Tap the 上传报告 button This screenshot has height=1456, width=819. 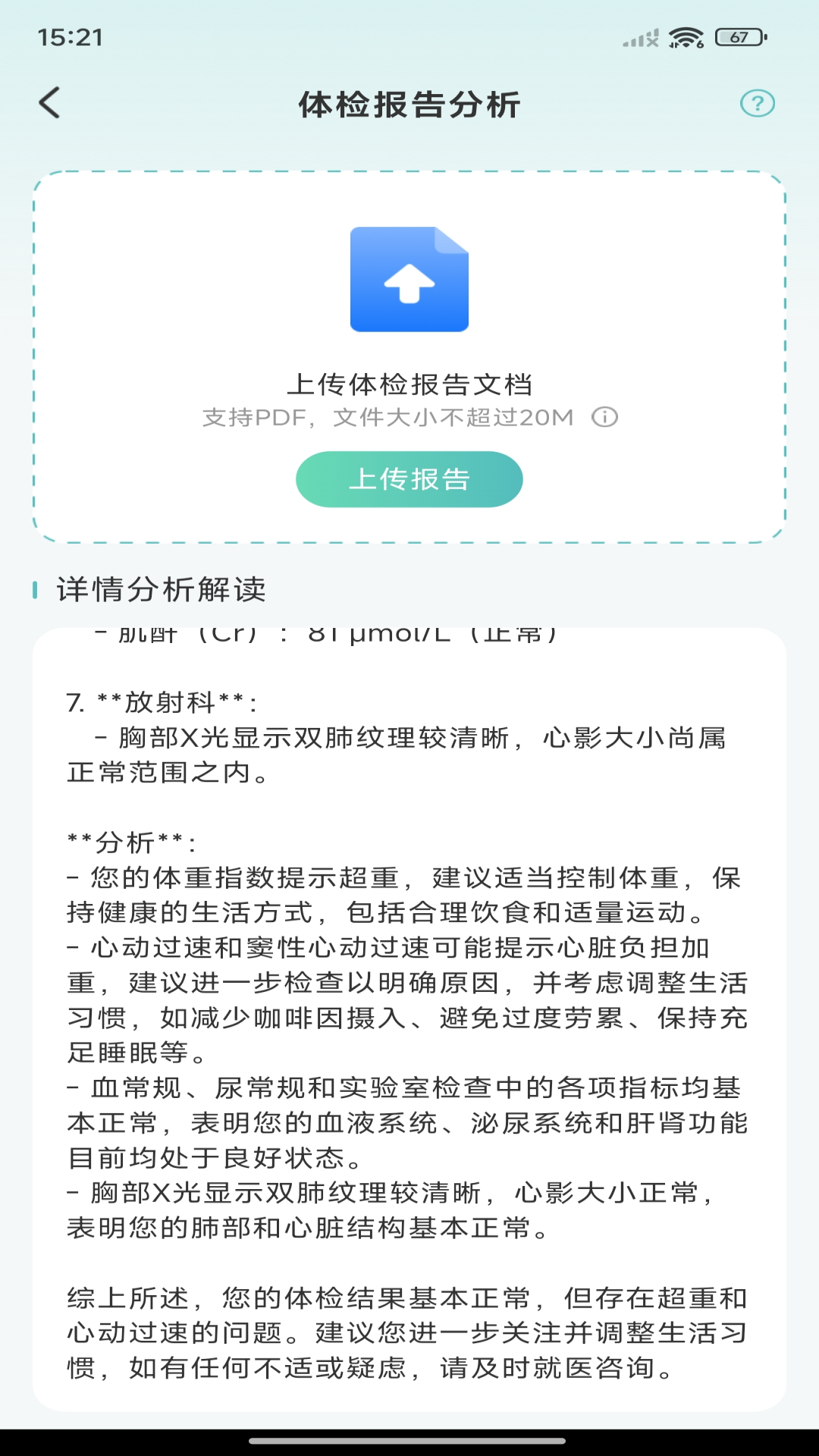point(409,479)
